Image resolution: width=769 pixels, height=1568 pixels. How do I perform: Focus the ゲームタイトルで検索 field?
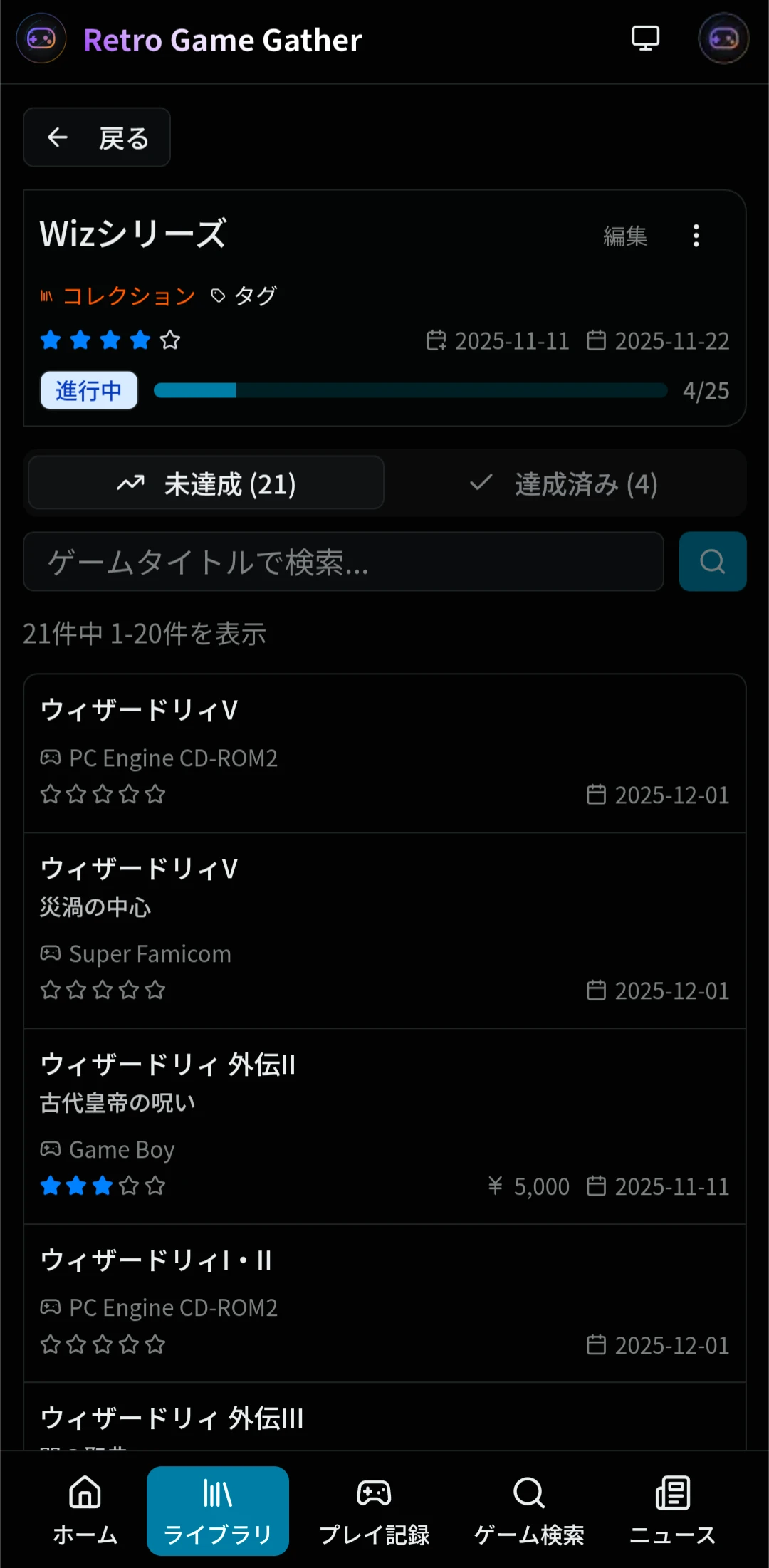coord(343,562)
